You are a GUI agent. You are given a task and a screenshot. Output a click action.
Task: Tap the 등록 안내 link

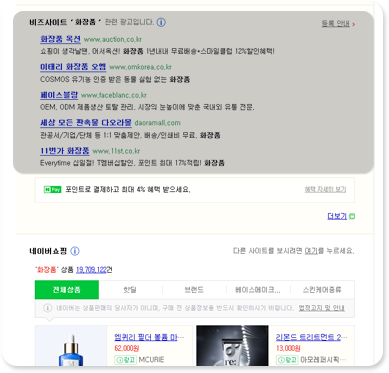[338, 24]
